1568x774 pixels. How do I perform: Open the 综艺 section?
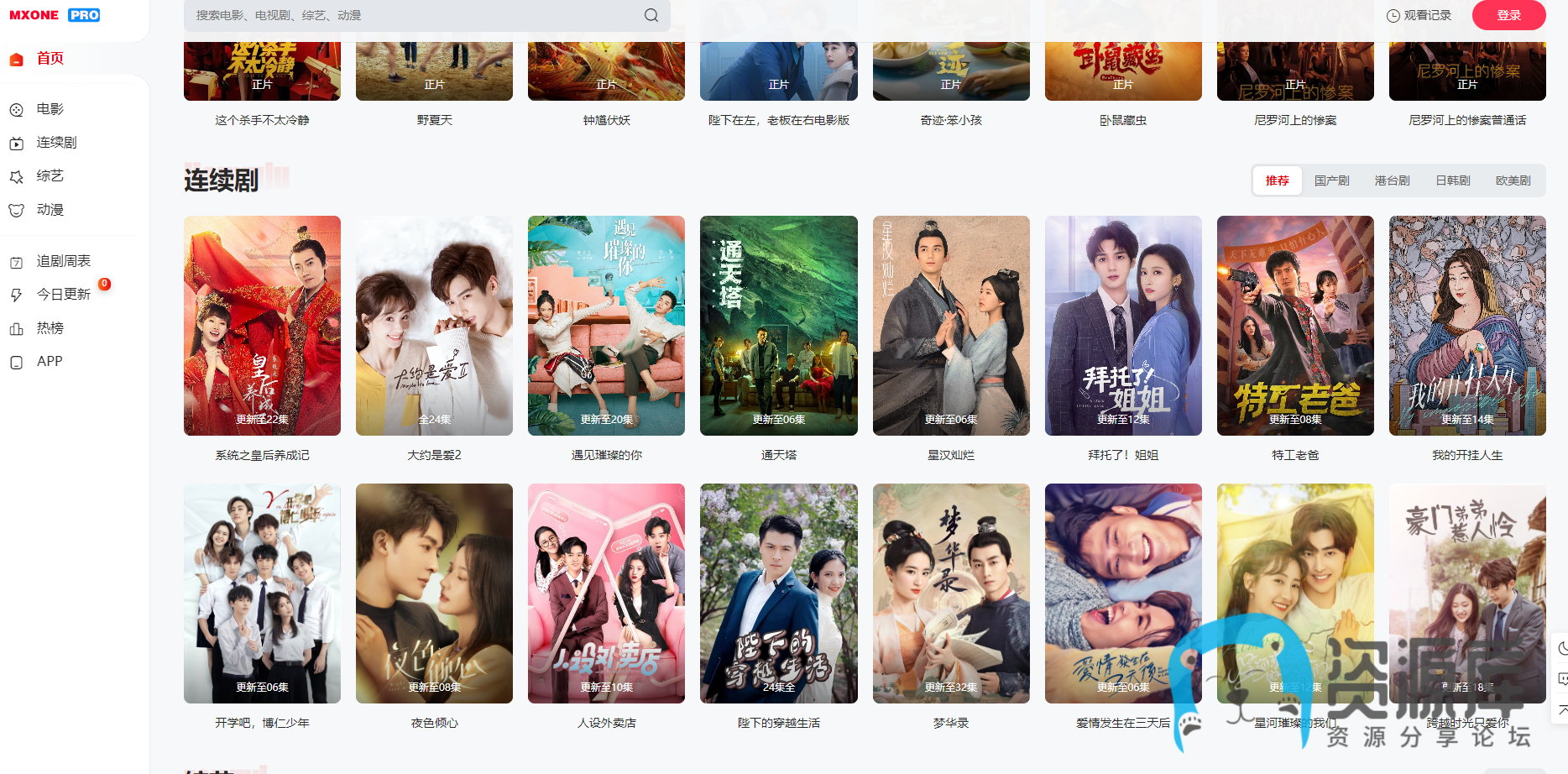(50, 176)
